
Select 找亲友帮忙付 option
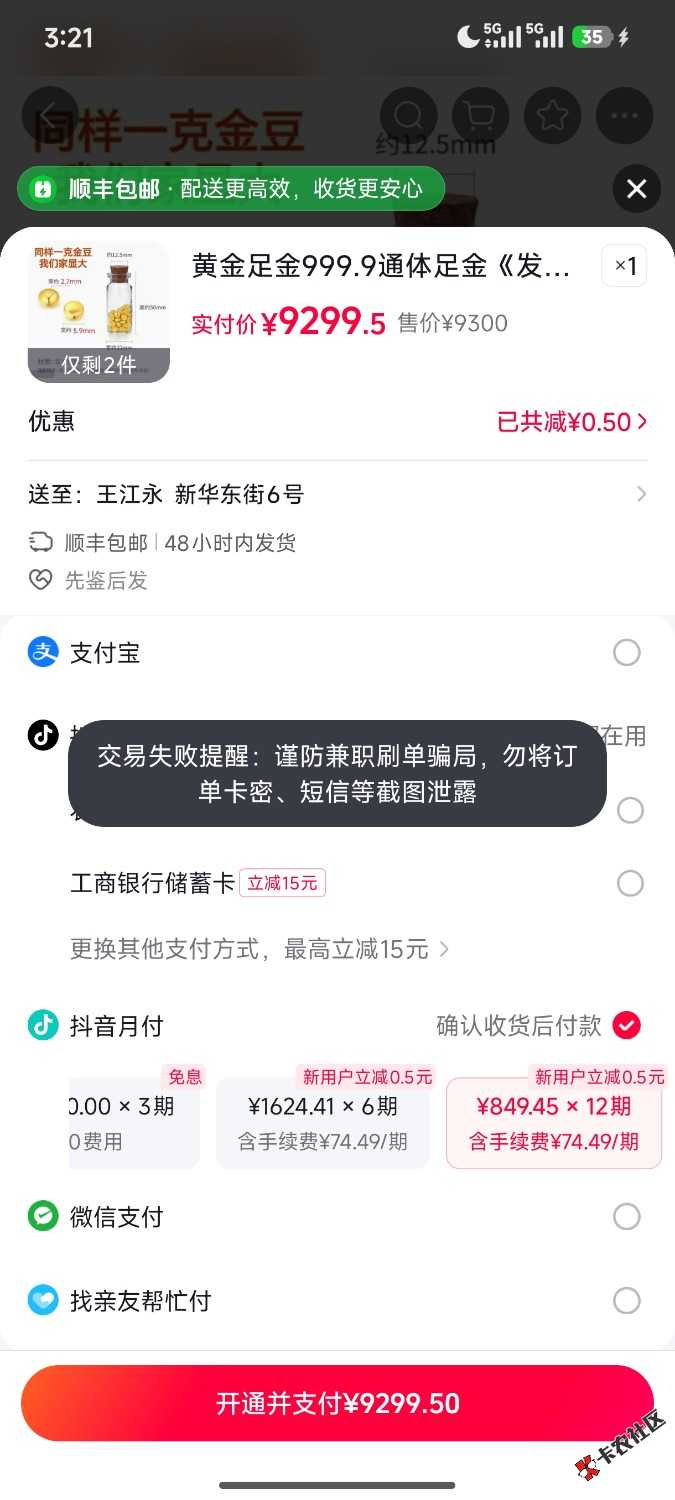[337, 1301]
